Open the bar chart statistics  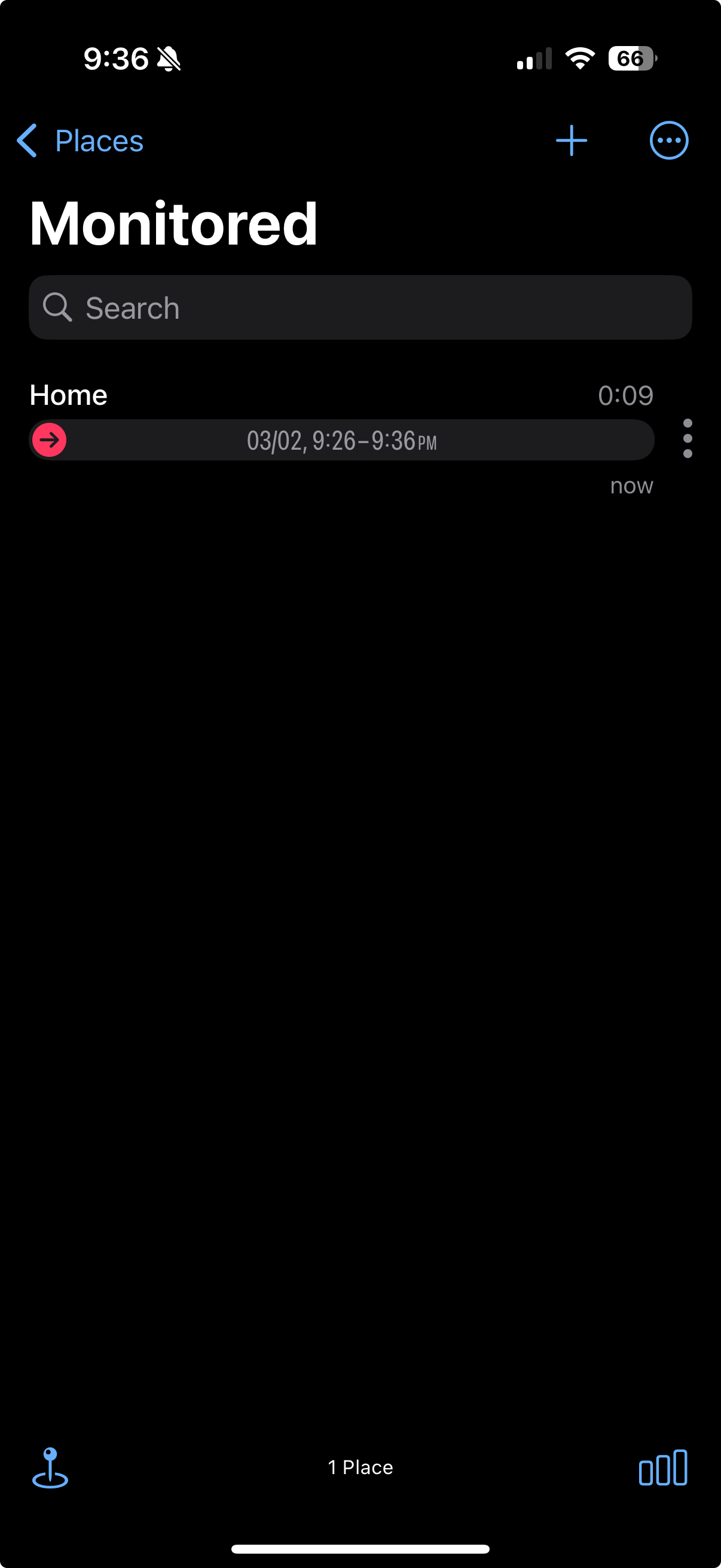(x=662, y=1468)
